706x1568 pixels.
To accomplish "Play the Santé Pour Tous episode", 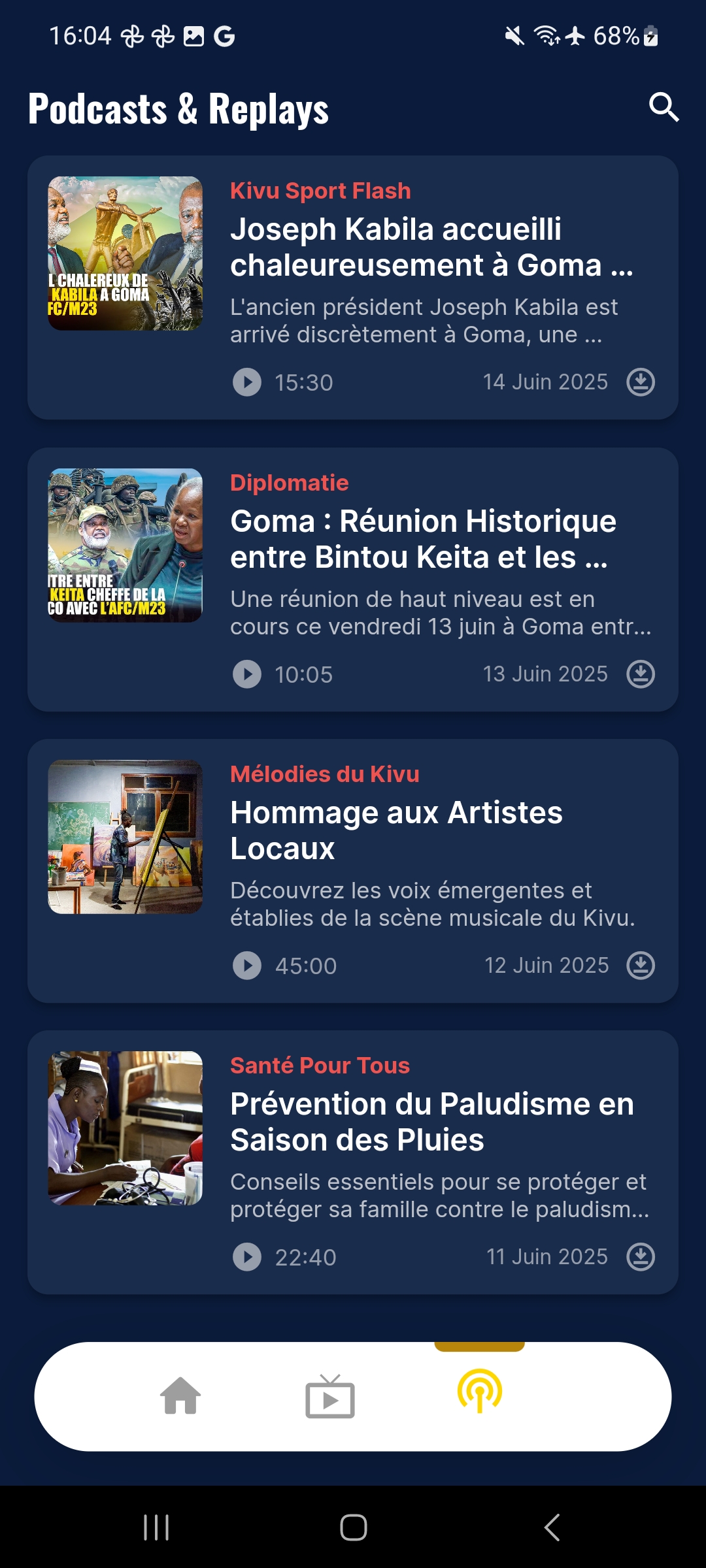I will click(246, 1256).
